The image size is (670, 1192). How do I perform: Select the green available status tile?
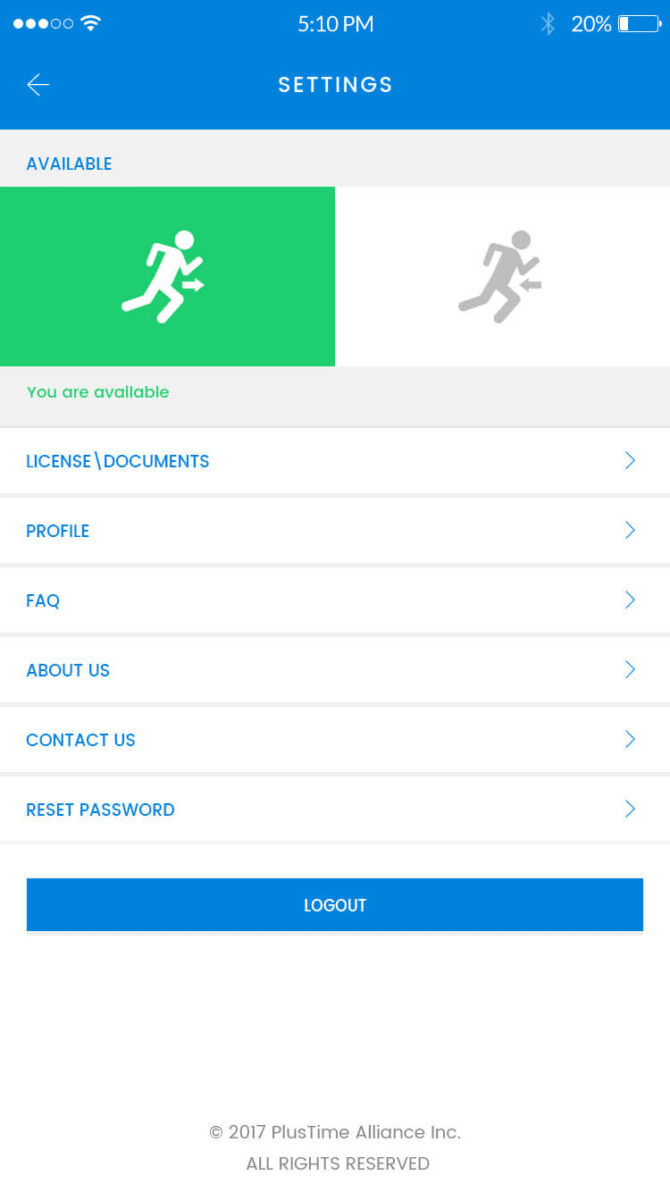coord(167,276)
